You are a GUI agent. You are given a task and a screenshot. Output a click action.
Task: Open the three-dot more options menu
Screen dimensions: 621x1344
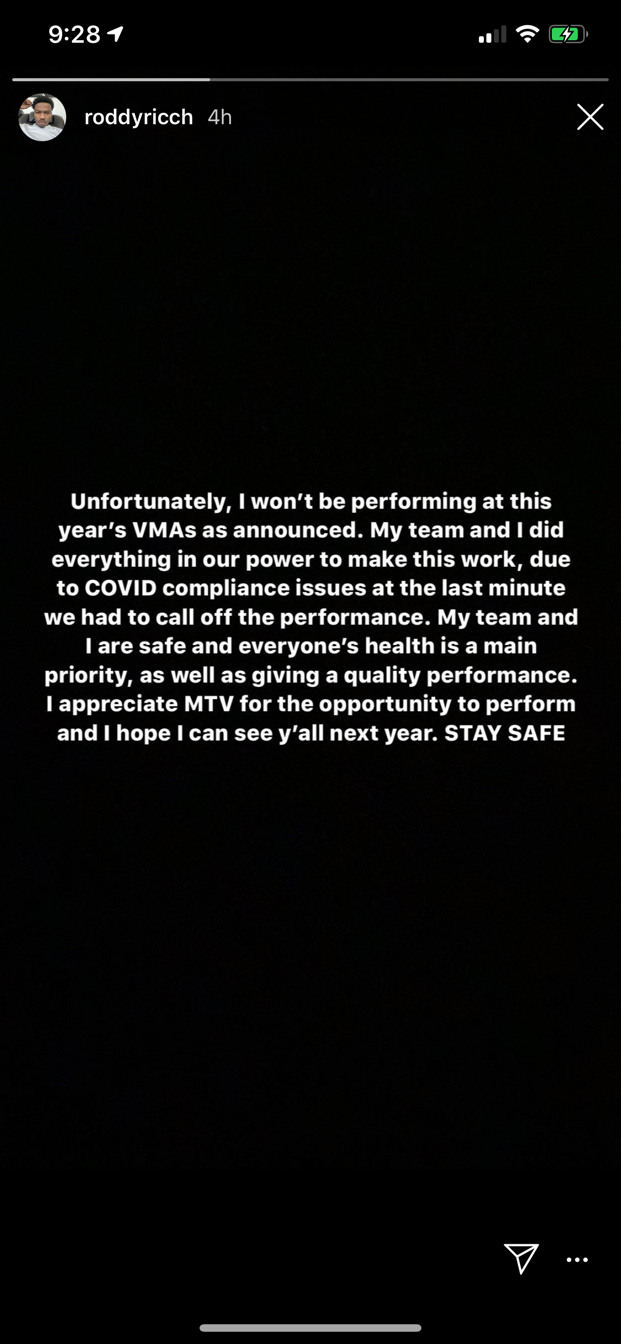(577, 1260)
